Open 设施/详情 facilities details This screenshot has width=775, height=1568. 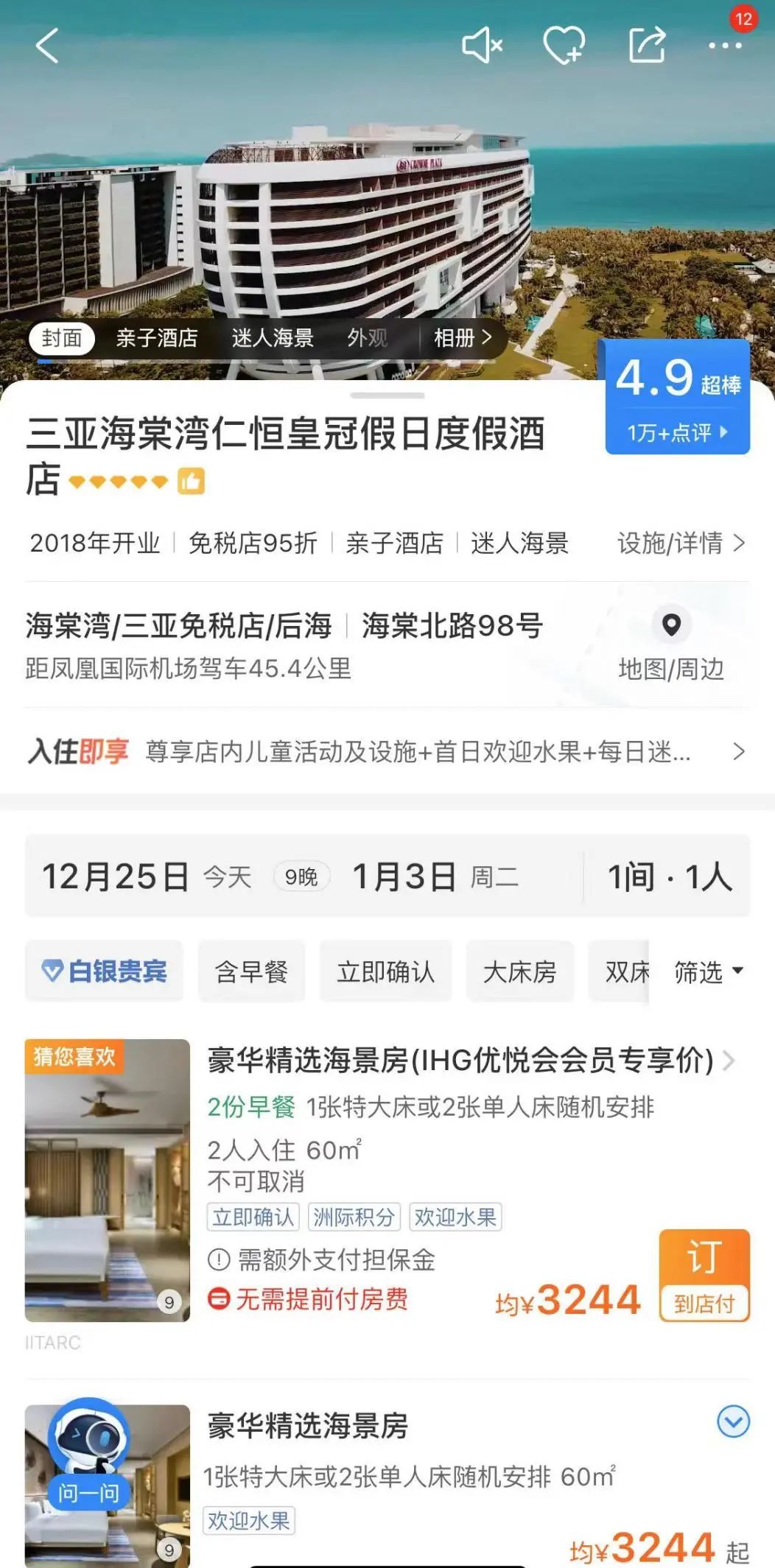pyautogui.click(x=681, y=544)
